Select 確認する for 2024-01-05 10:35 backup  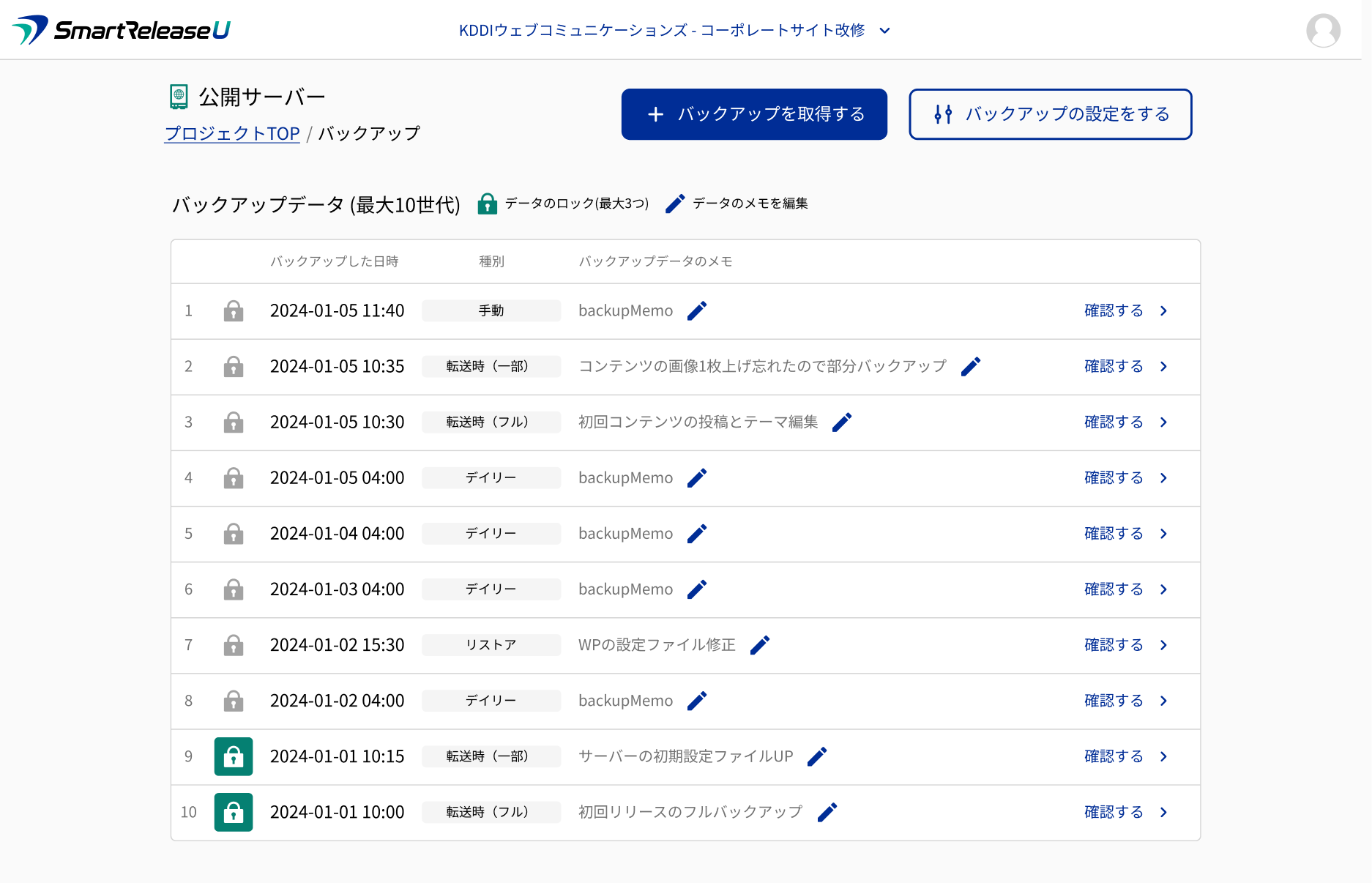point(1125,367)
